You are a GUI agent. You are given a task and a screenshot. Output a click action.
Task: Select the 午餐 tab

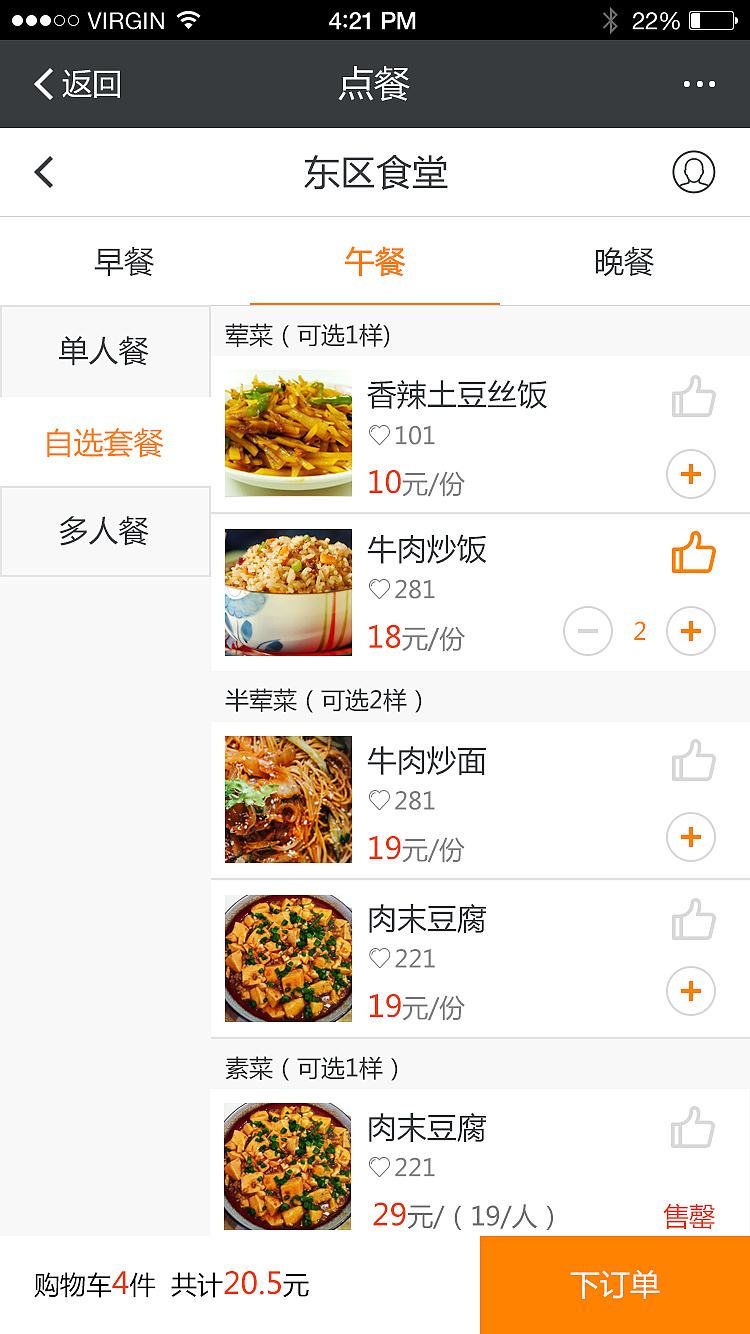click(x=375, y=262)
